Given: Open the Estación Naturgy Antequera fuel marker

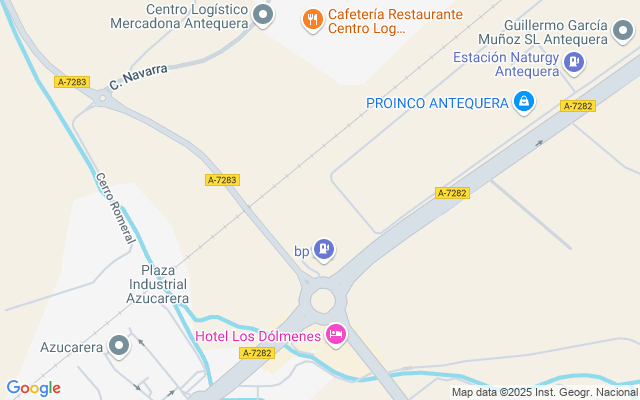Looking at the screenshot, I should coord(574,63).
